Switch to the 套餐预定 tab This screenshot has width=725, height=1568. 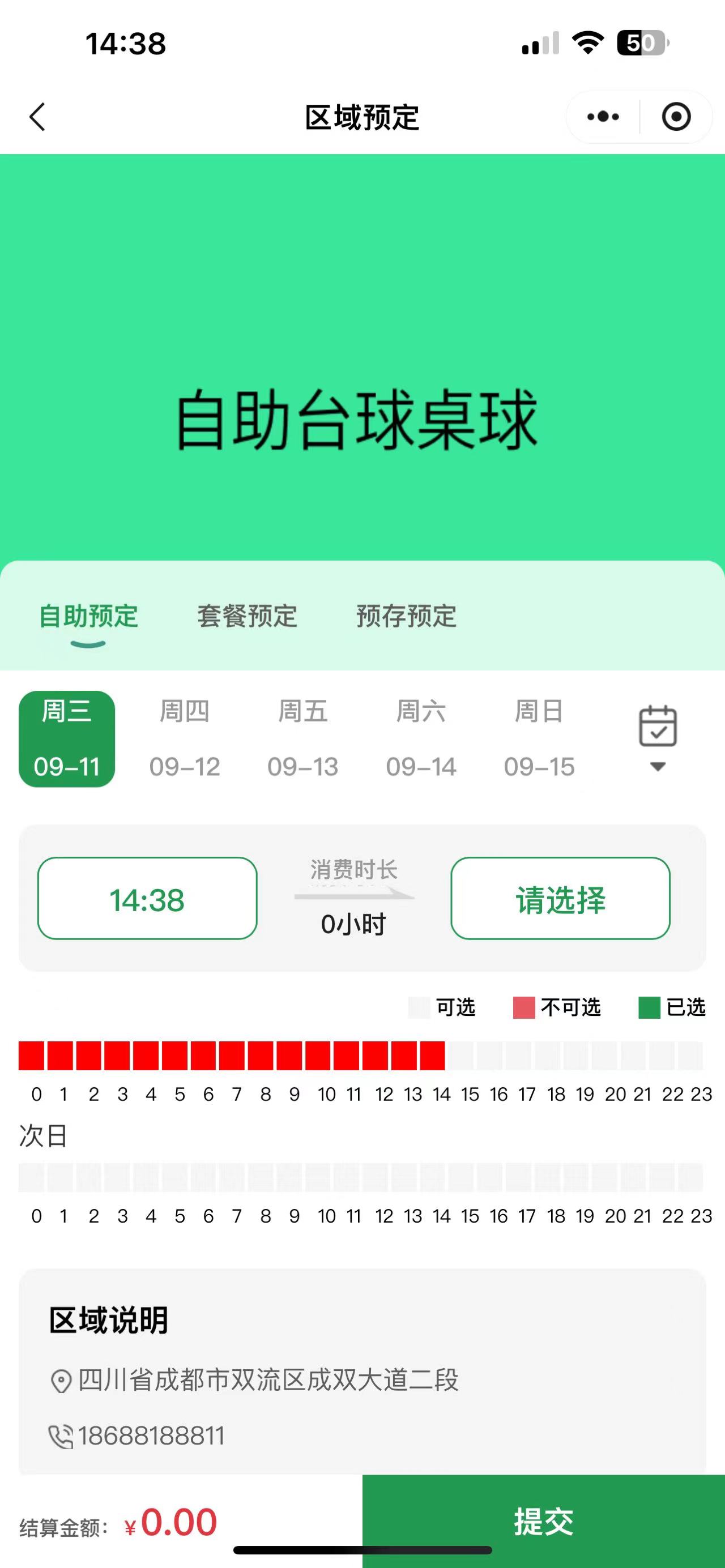(246, 616)
